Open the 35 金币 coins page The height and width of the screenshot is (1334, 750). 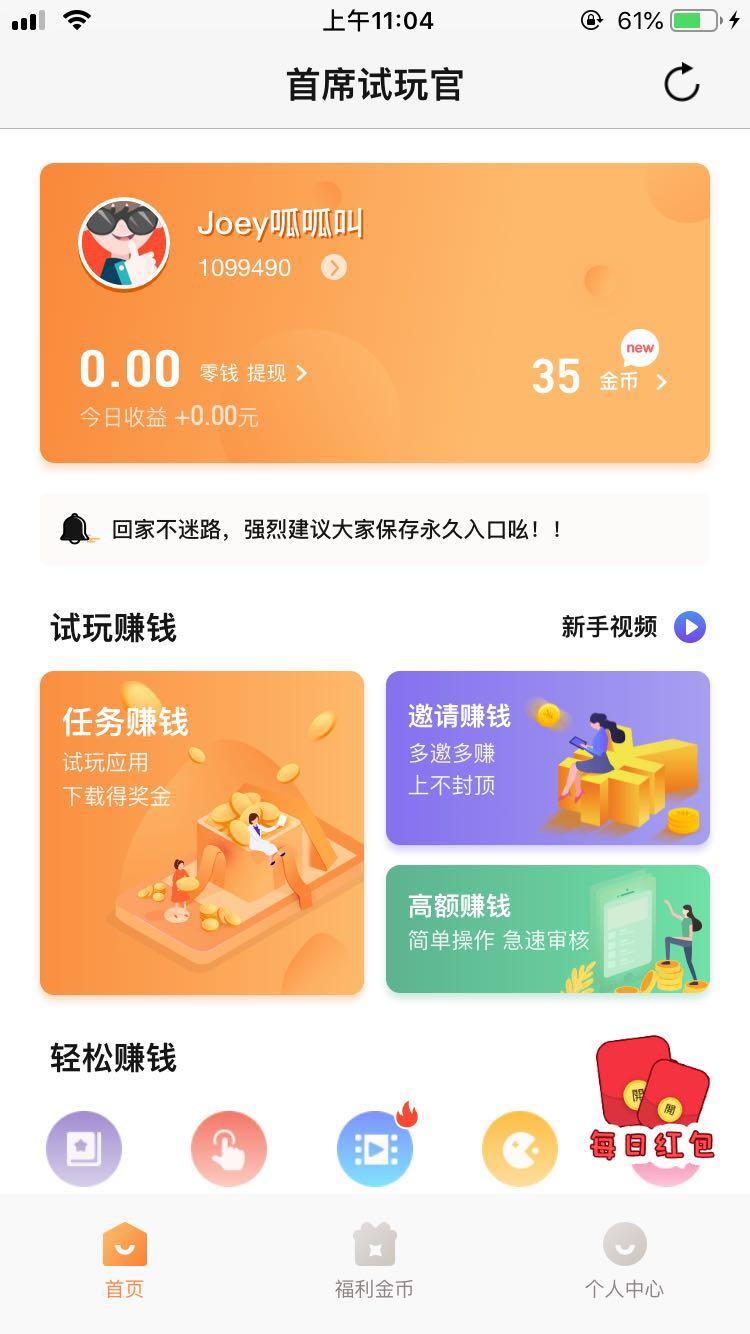point(598,377)
